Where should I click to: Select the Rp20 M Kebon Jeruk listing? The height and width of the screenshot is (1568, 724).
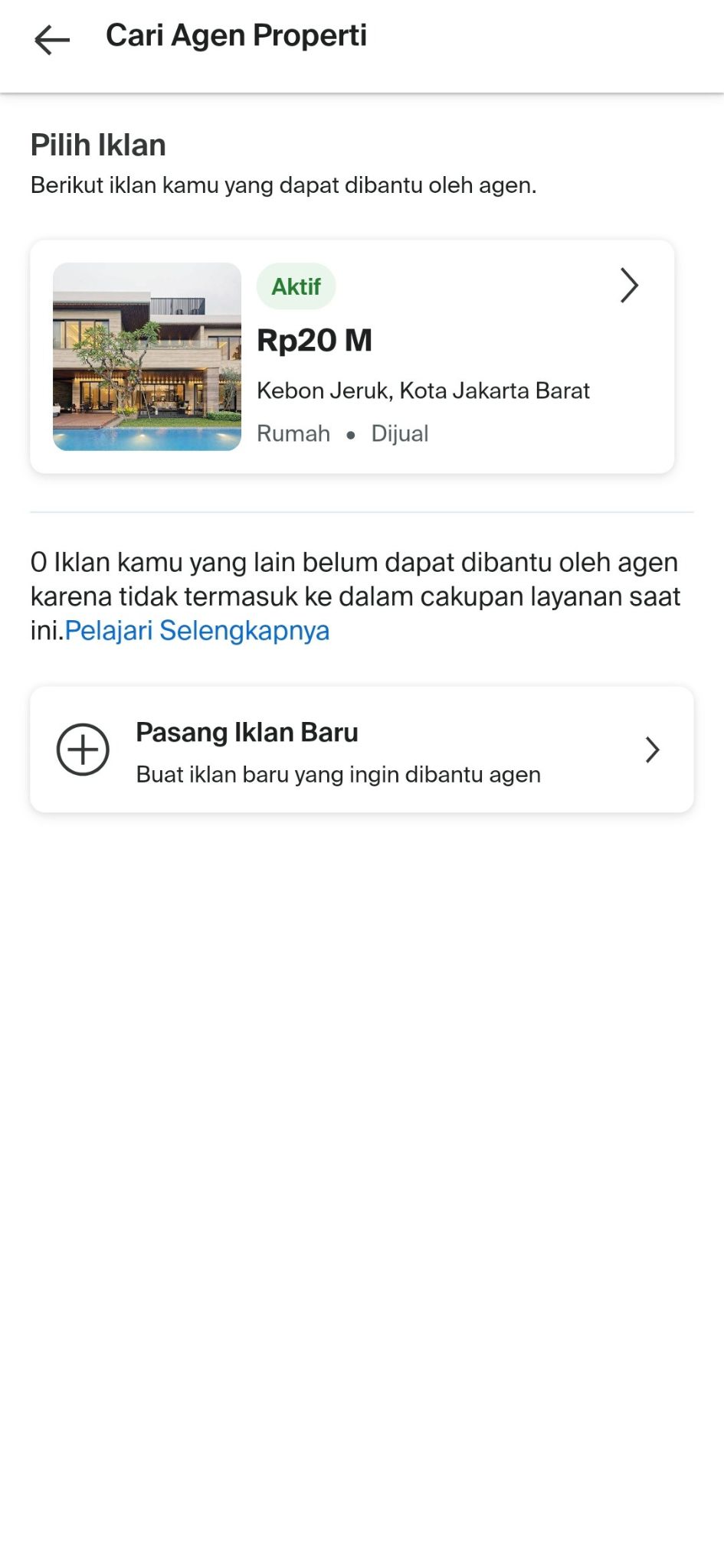[352, 357]
